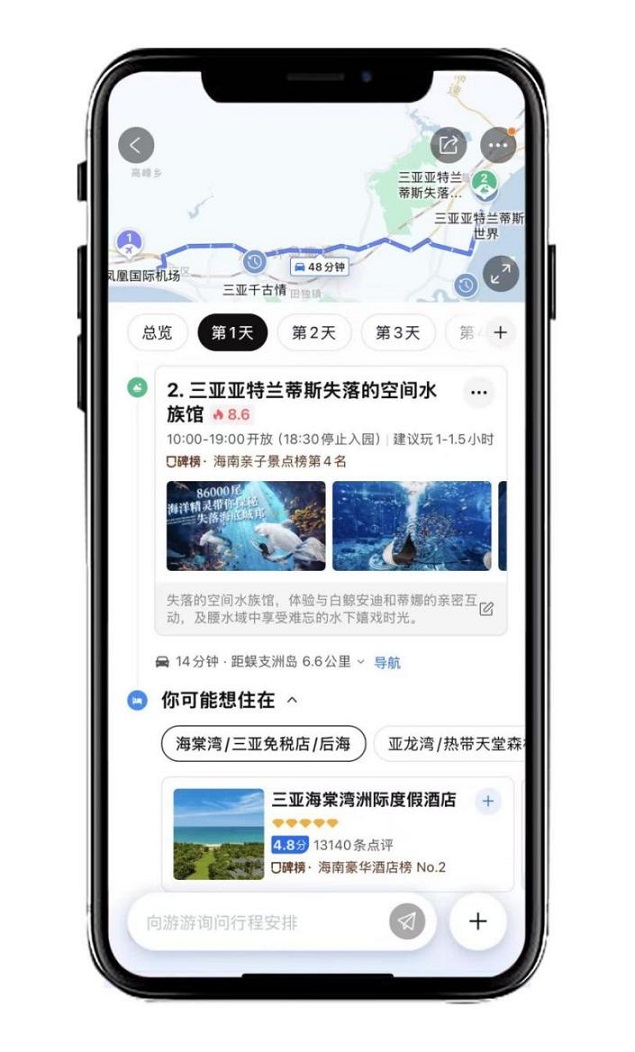This screenshot has height=1052, width=635.
Task: Add a new day with plus button
Action: click(501, 333)
